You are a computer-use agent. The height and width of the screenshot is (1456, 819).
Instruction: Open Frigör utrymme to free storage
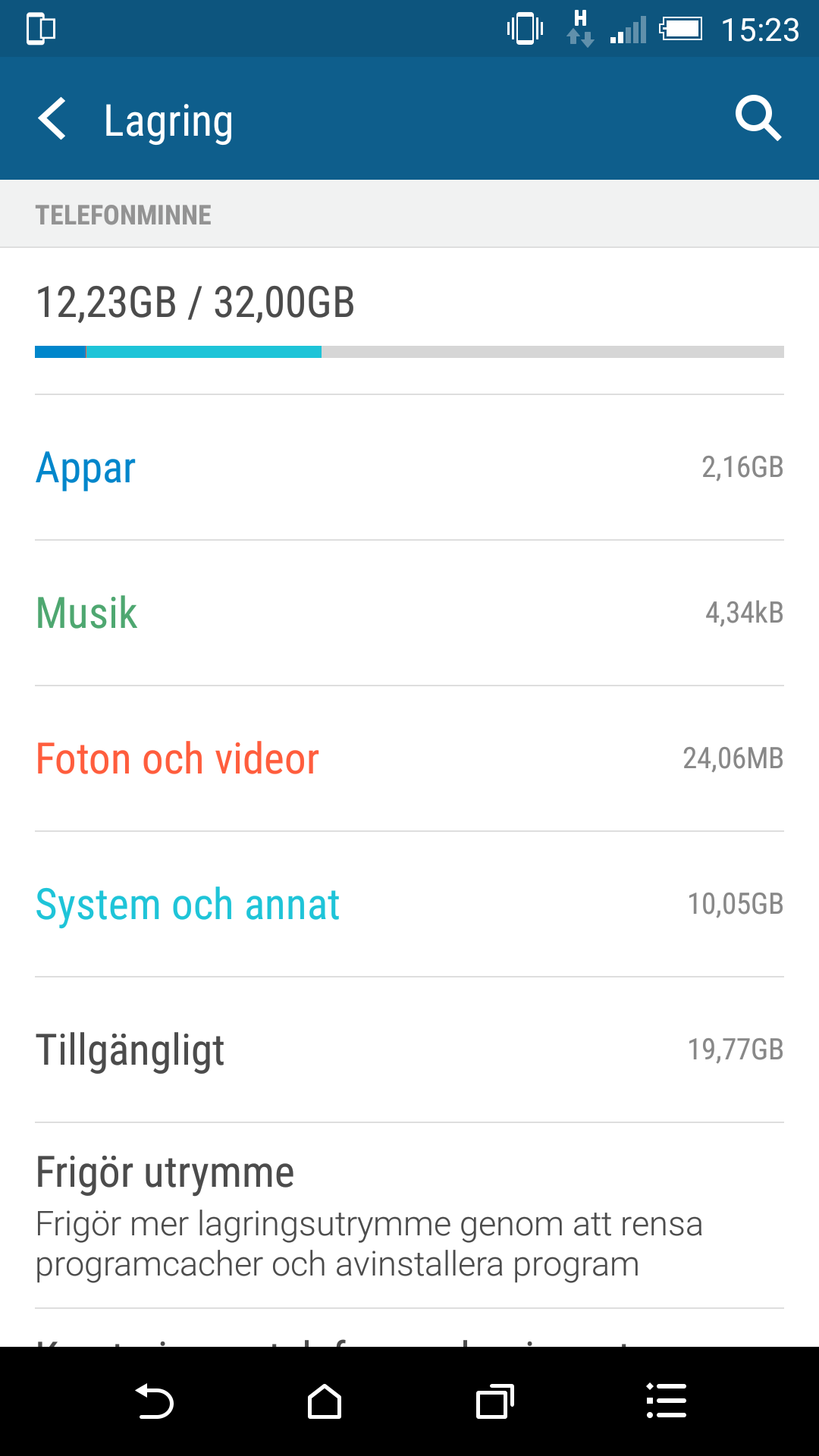409,1216
